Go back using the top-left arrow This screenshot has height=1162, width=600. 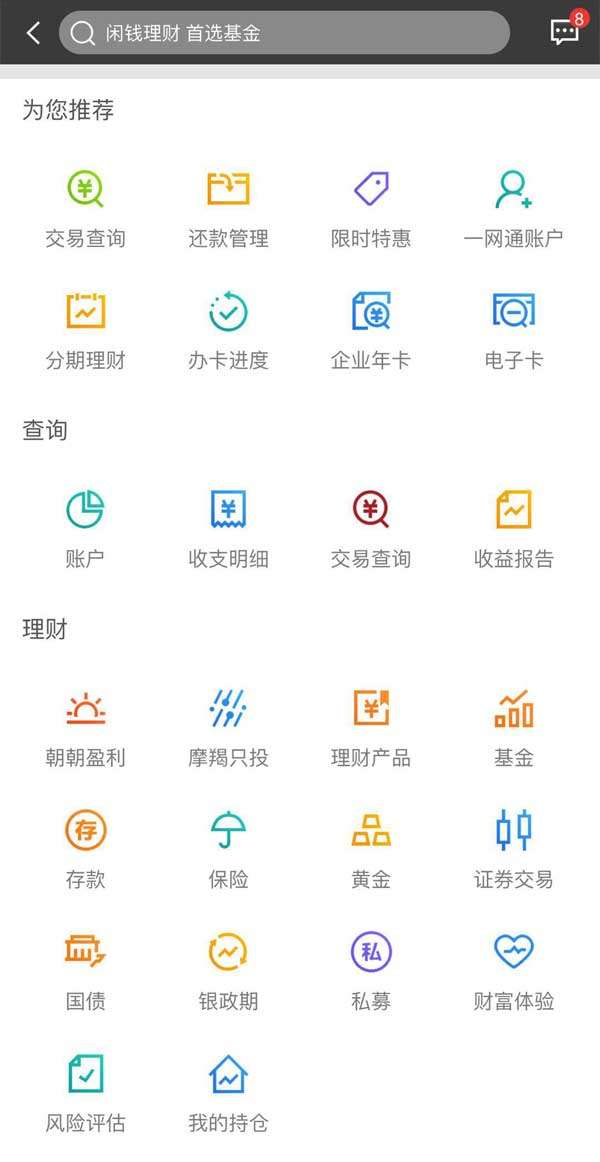pyautogui.click(x=33, y=33)
